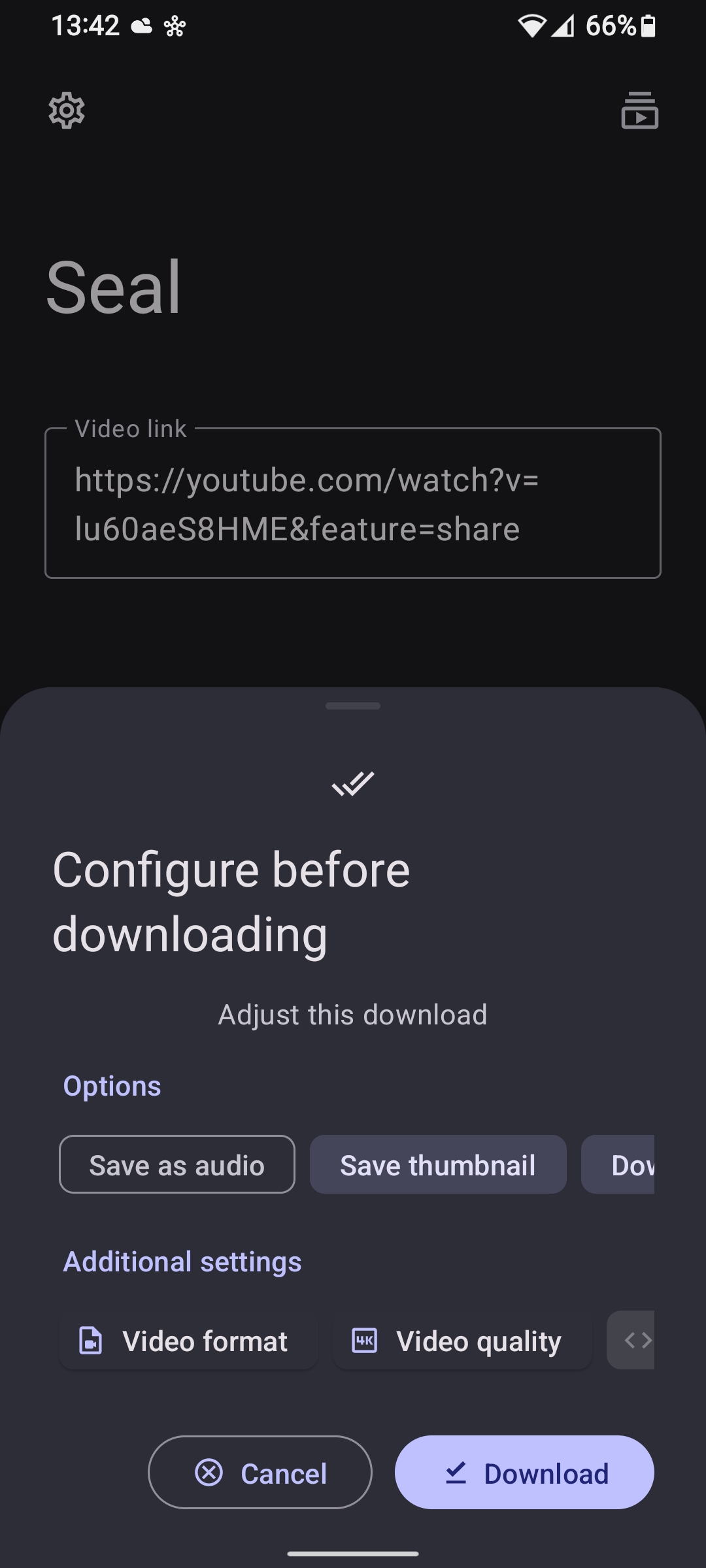Viewport: 706px width, 1568px height.
Task: Open the Video format selector
Action: point(188,1341)
